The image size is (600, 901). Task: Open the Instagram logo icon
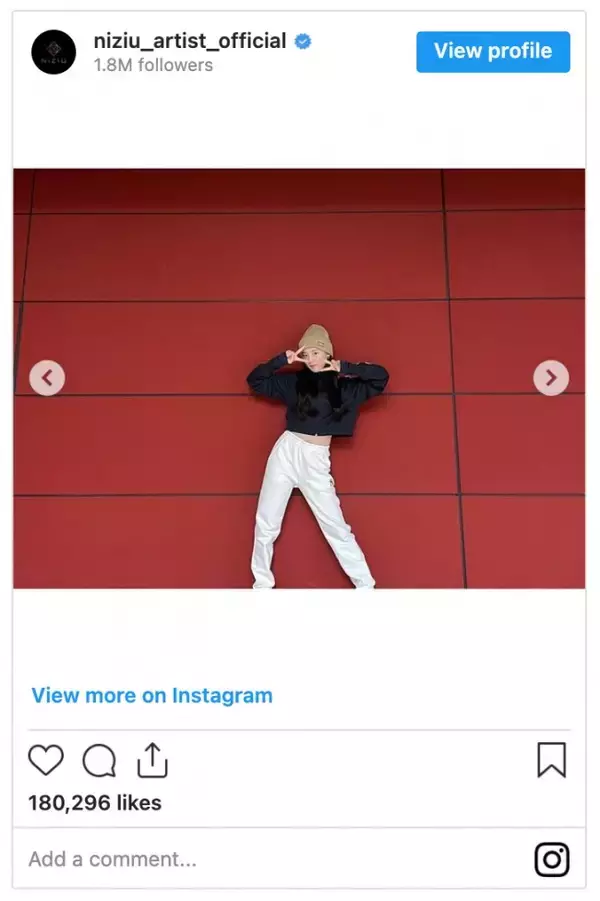point(551,859)
